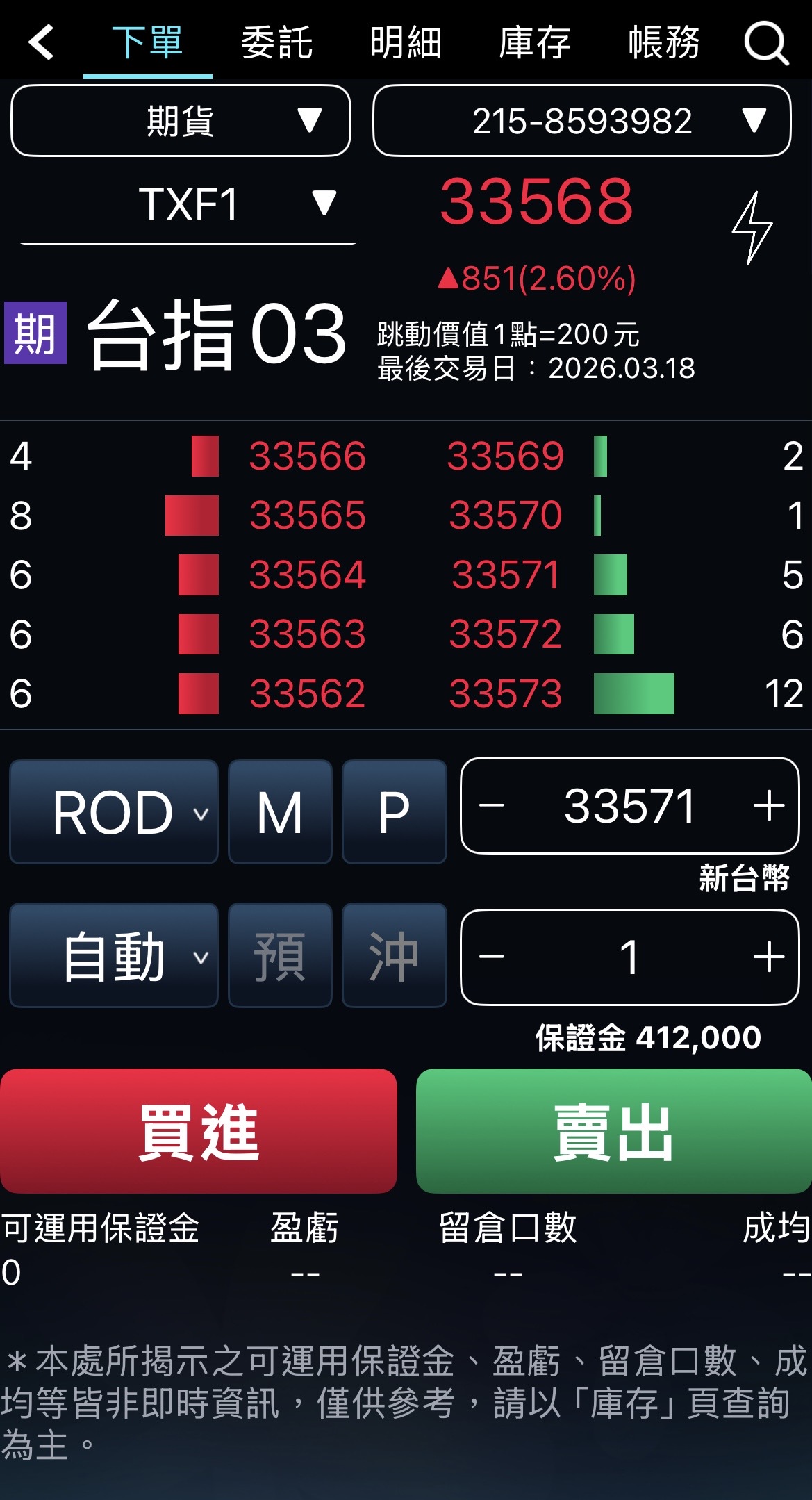The width and height of the screenshot is (812, 1500).
Task: Go back with the left chevron
Action: tap(40, 43)
